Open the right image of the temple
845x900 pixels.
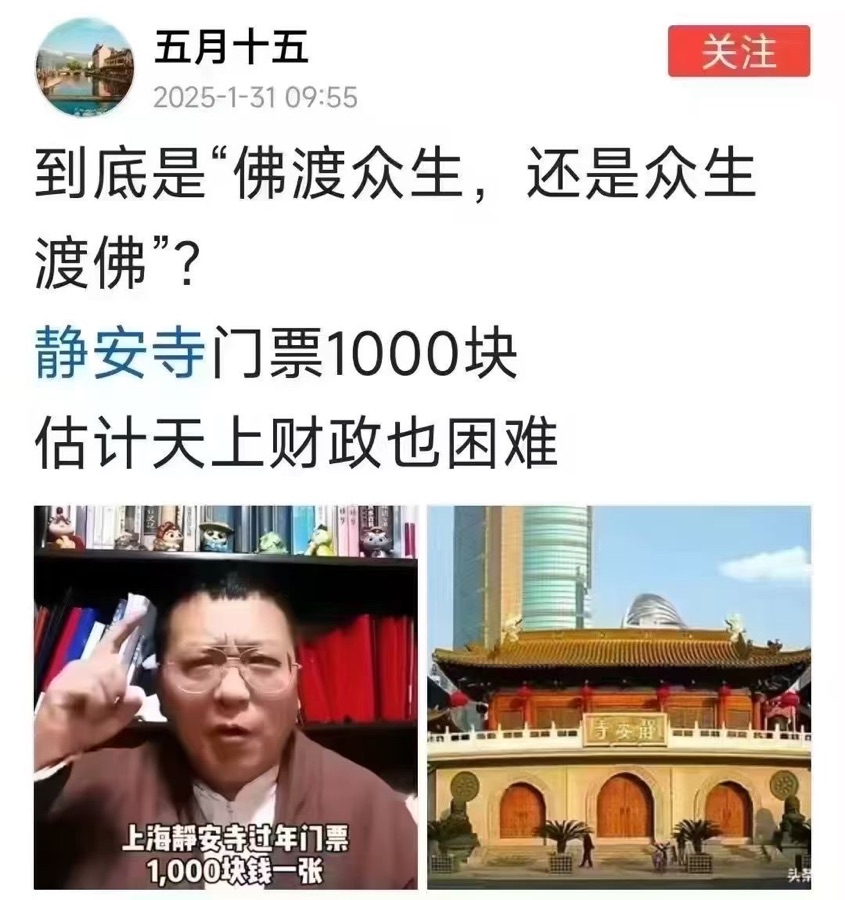tap(619, 697)
